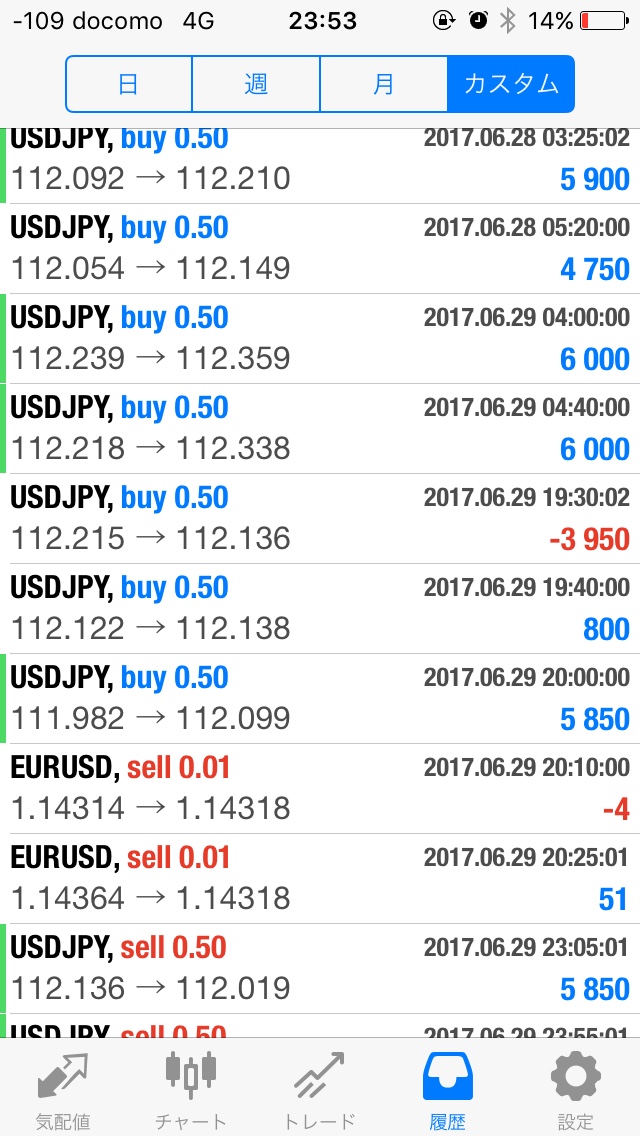The image size is (640, 1136).
Task: Select the 週 (week) period
Action: tap(256, 84)
